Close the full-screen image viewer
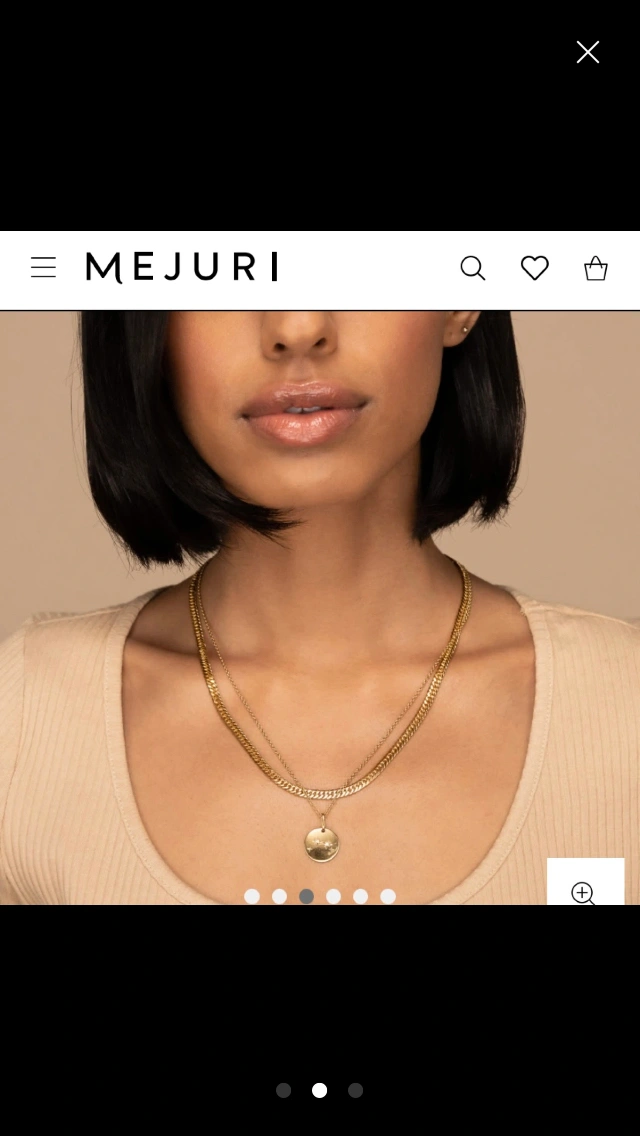 click(x=588, y=52)
